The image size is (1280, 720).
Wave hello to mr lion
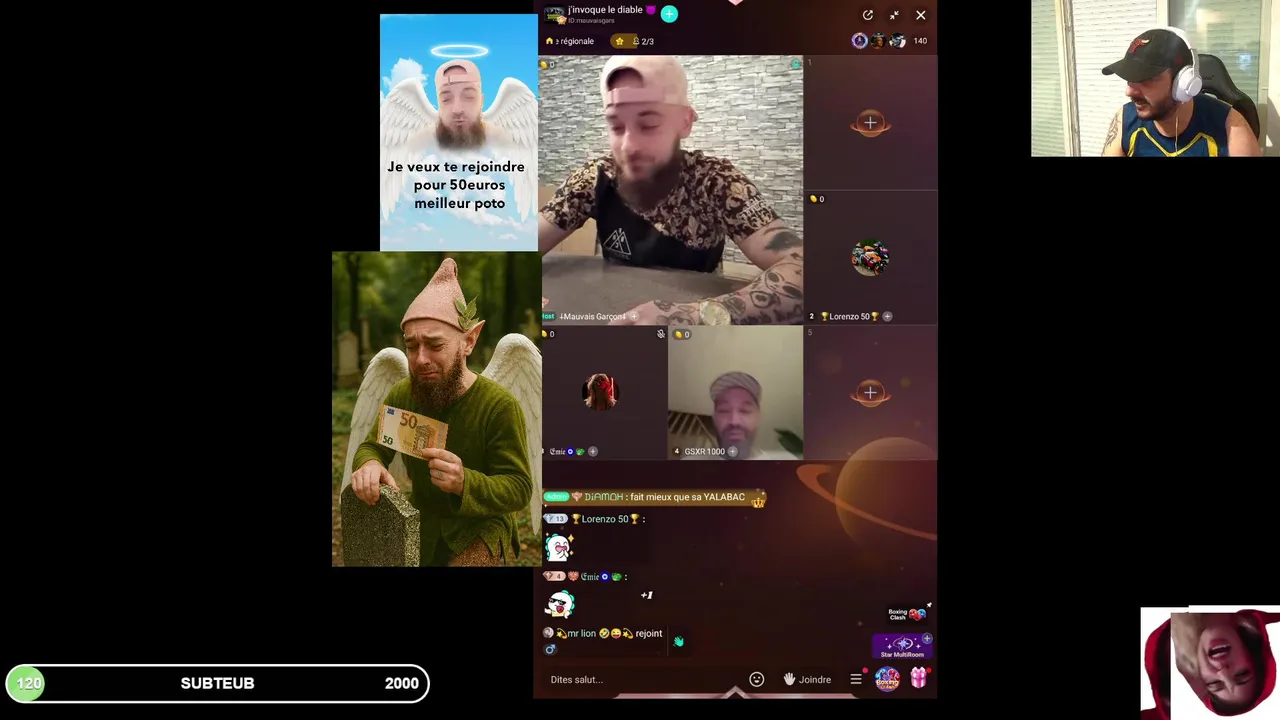point(678,641)
